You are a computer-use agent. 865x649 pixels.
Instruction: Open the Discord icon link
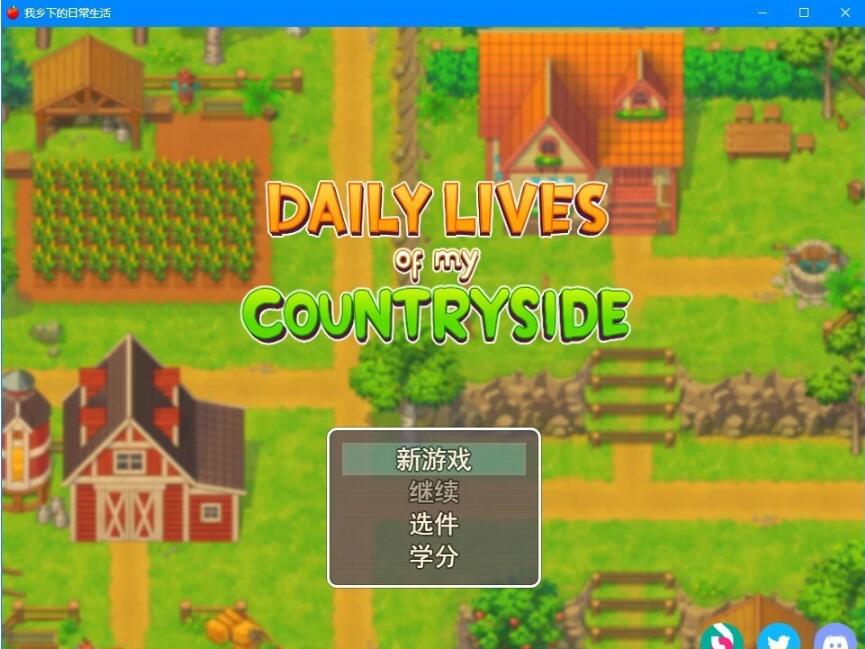pos(834,638)
